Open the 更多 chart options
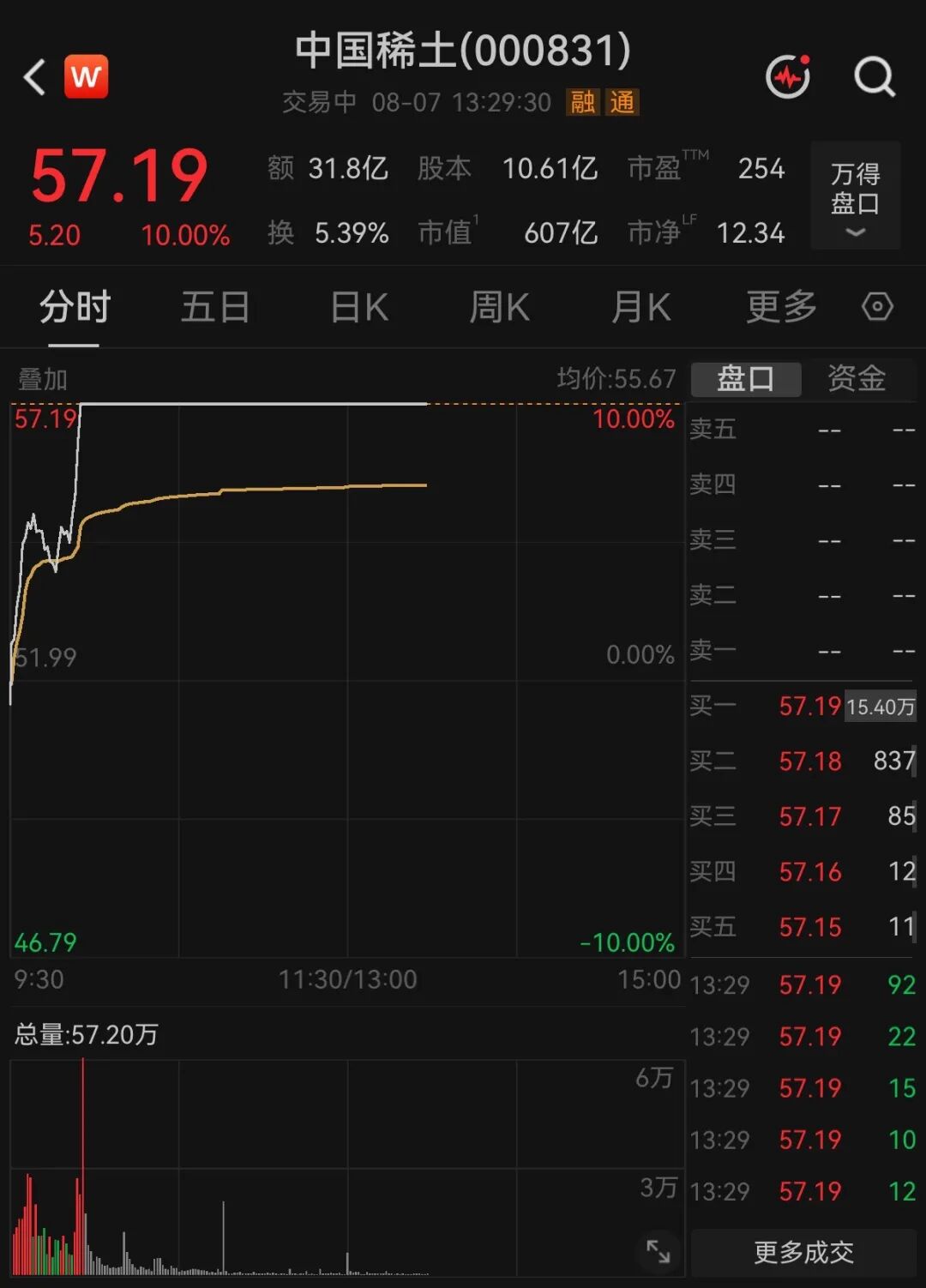Screen dimensions: 926x1288 click(781, 307)
